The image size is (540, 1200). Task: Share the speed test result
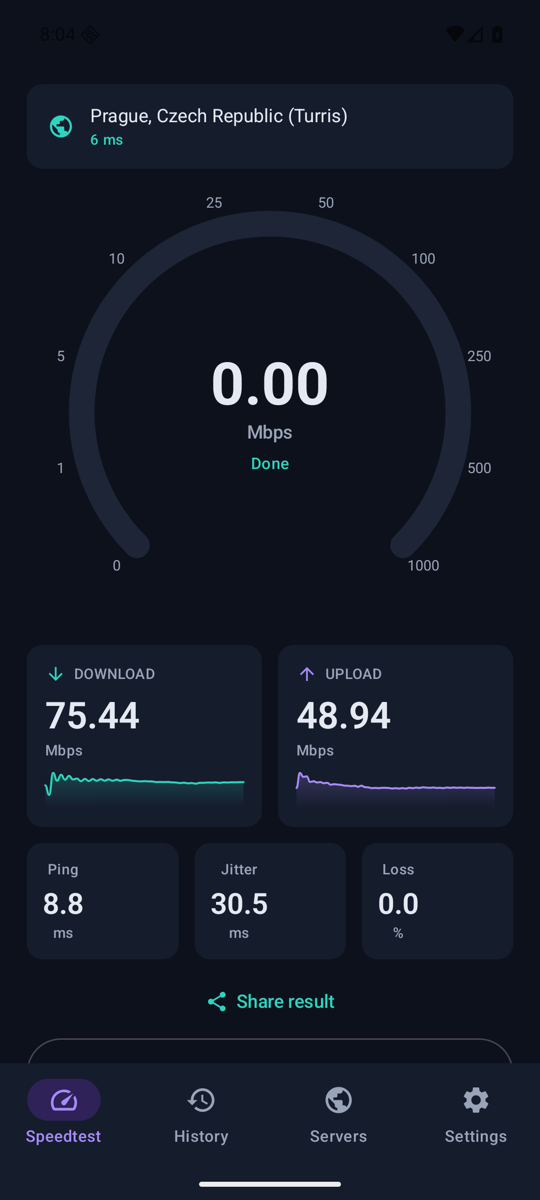click(x=270, y=1001)
